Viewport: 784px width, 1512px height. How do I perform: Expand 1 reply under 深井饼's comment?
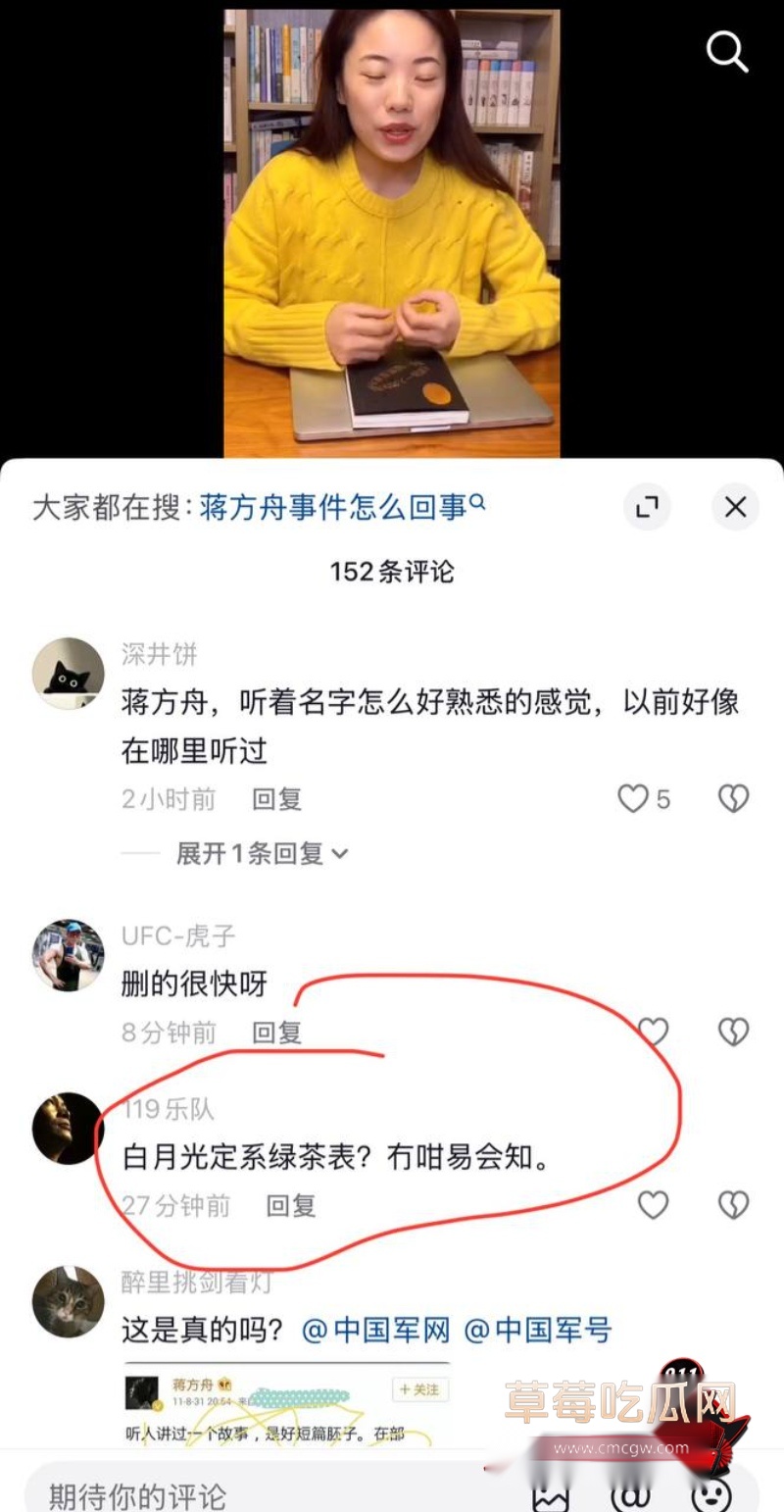point(262,853)
